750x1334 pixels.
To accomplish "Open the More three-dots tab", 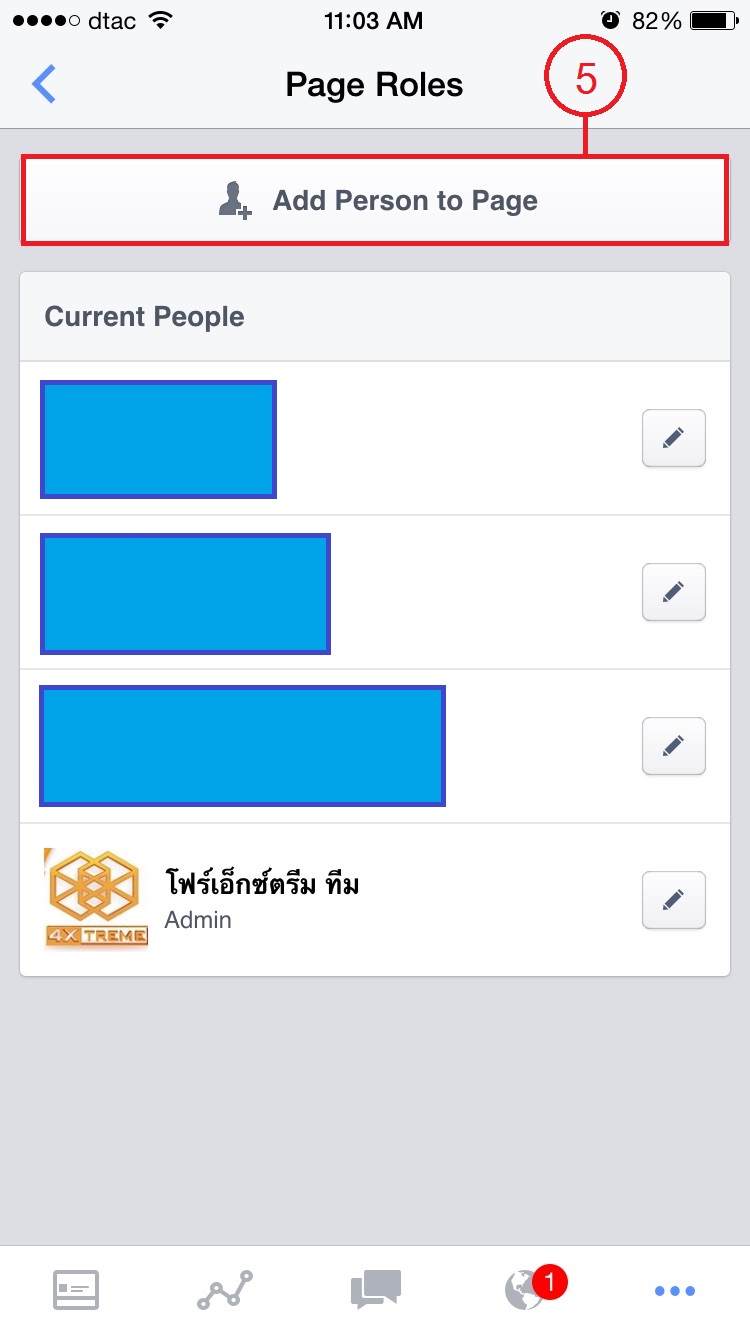I will coord(675,1291).
